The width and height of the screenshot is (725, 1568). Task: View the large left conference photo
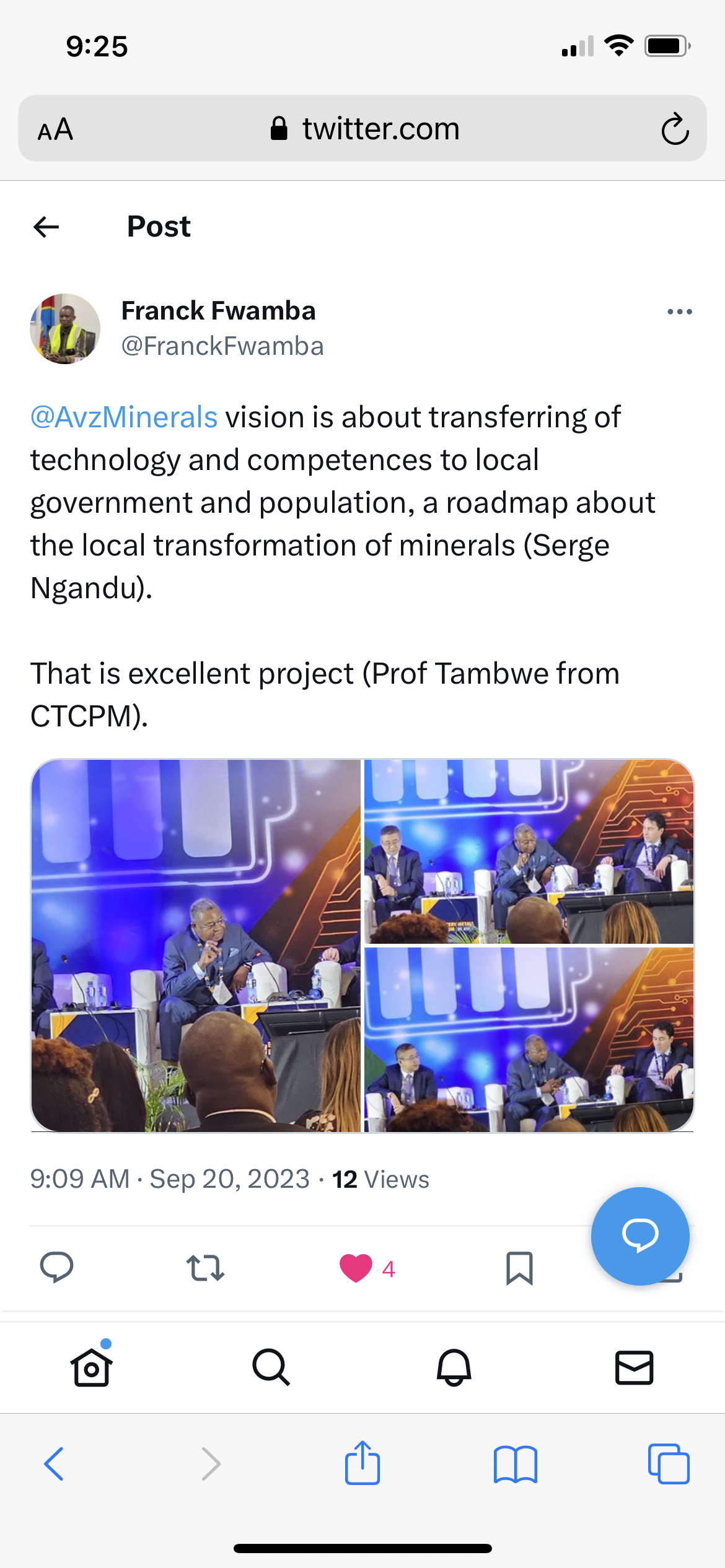196,946
